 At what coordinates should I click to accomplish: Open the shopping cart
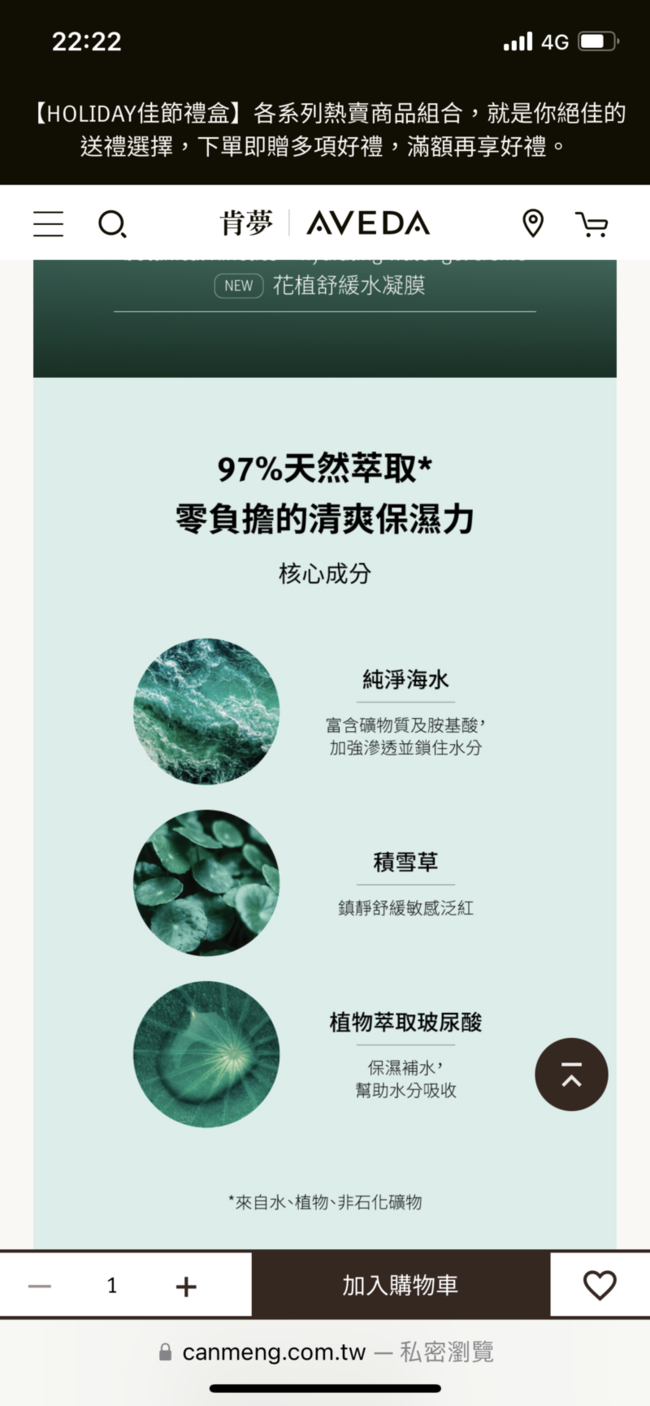592,224
